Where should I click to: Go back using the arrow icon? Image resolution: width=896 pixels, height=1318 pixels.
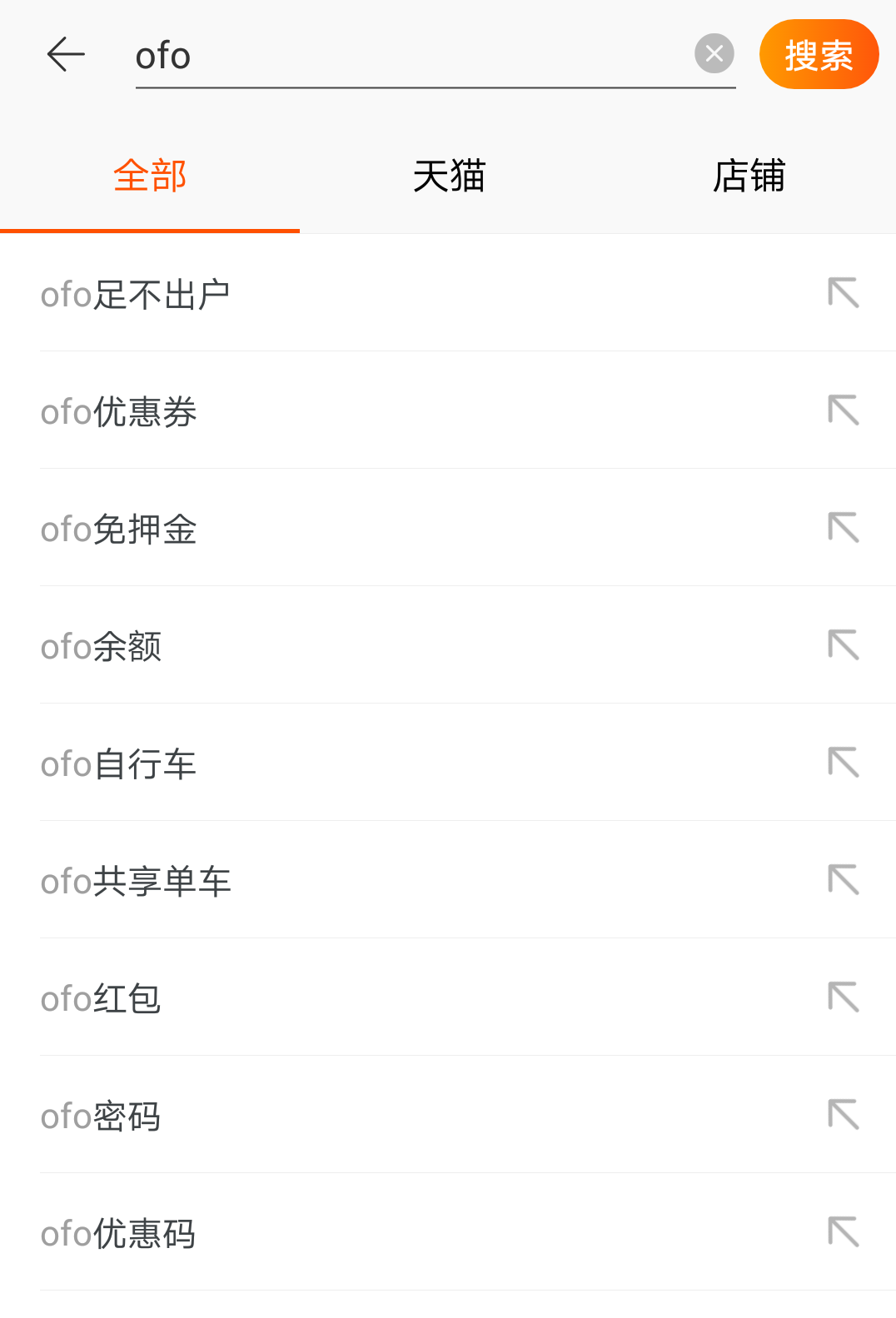66,55
